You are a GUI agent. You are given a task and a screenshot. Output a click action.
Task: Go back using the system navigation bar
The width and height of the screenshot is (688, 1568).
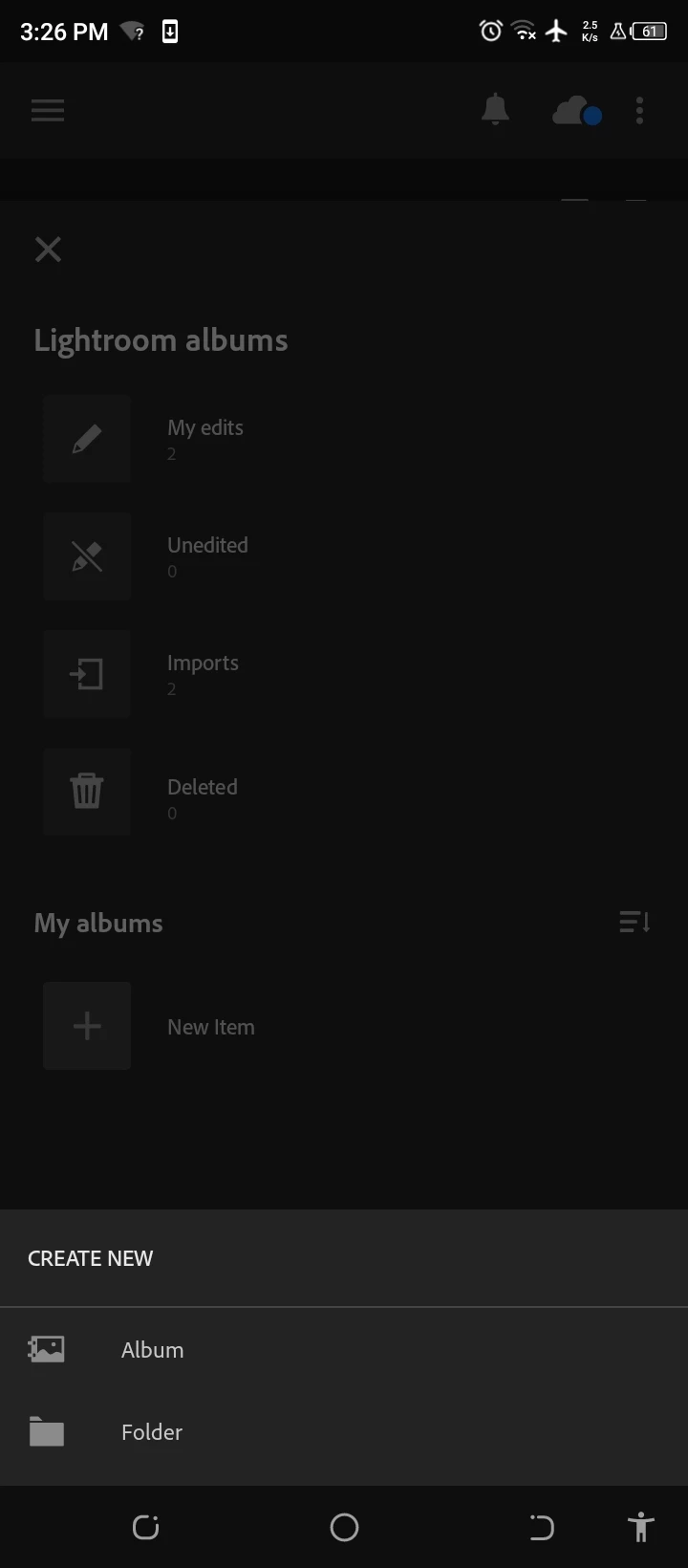click(541, 1527)
